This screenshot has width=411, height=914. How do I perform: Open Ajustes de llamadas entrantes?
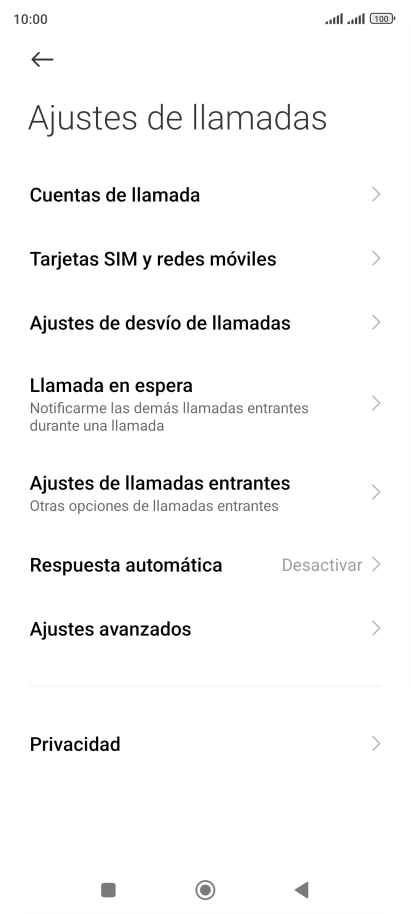pos(205,493)
